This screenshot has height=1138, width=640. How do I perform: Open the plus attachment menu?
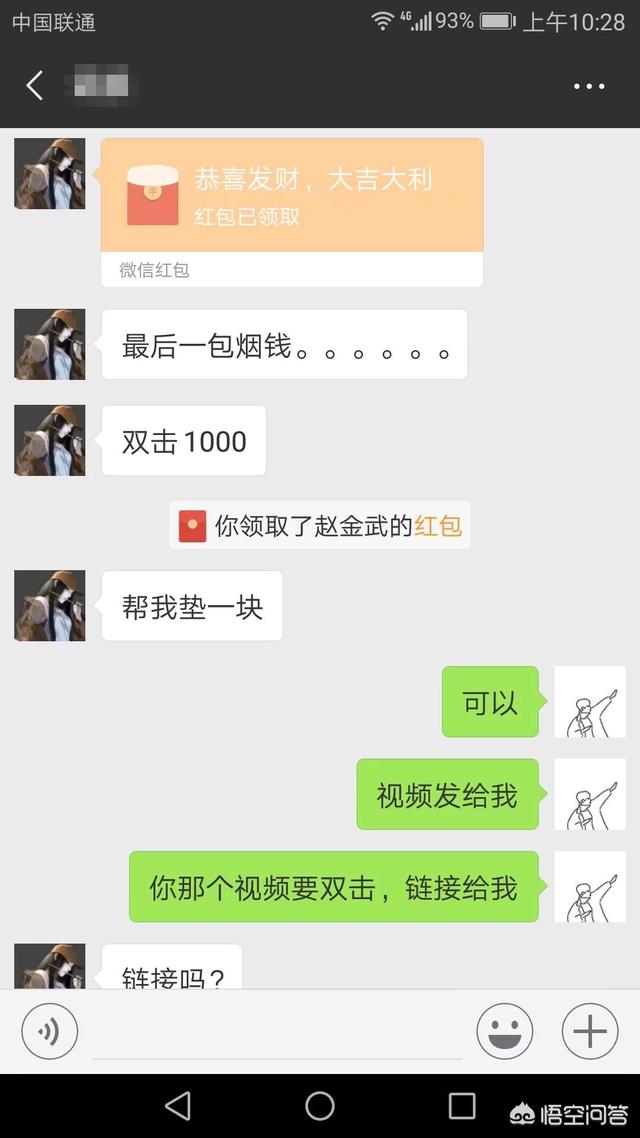coord(590,1031)
